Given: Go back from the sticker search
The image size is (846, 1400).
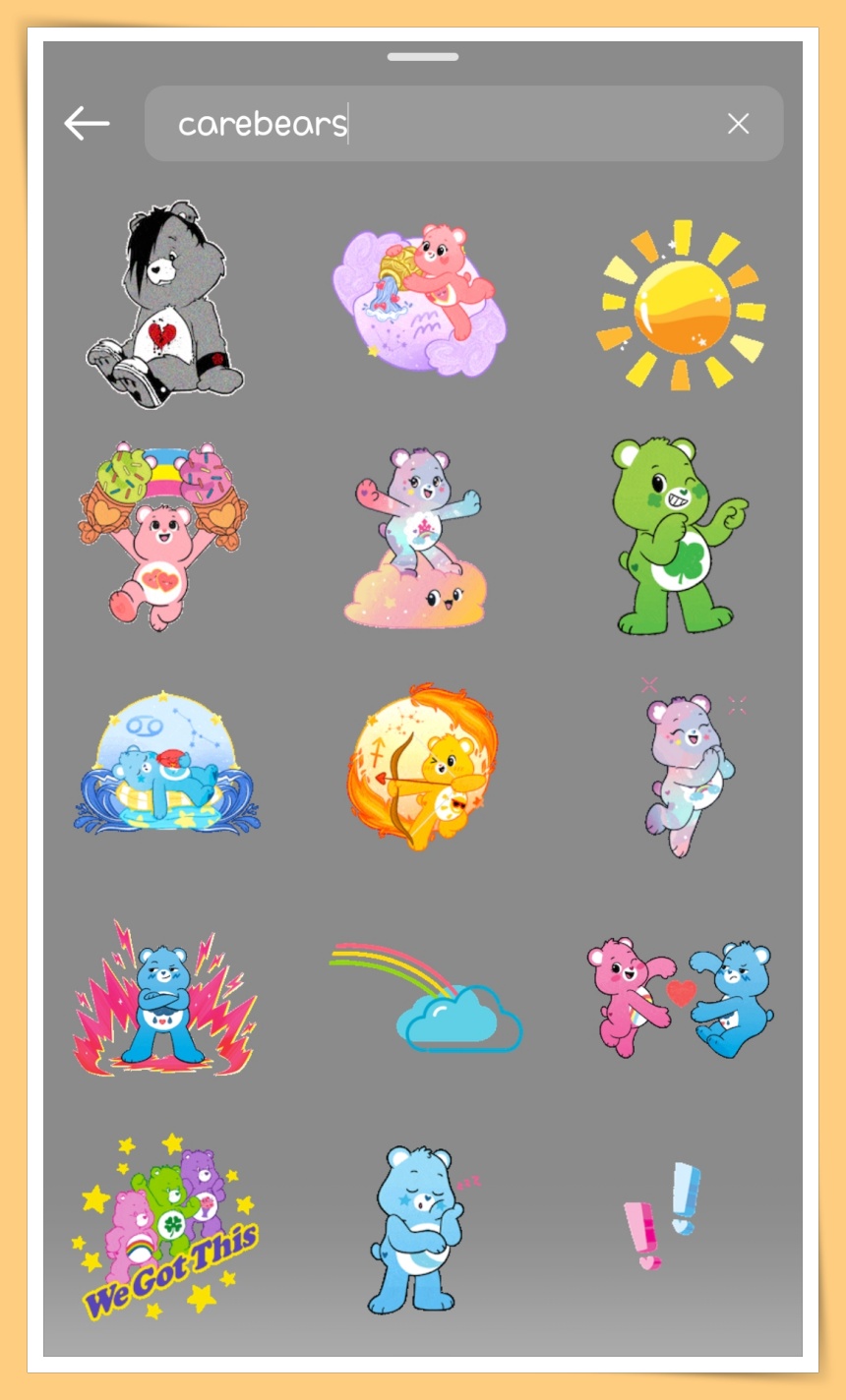Looking at the screenshot, I should [87, 124].
